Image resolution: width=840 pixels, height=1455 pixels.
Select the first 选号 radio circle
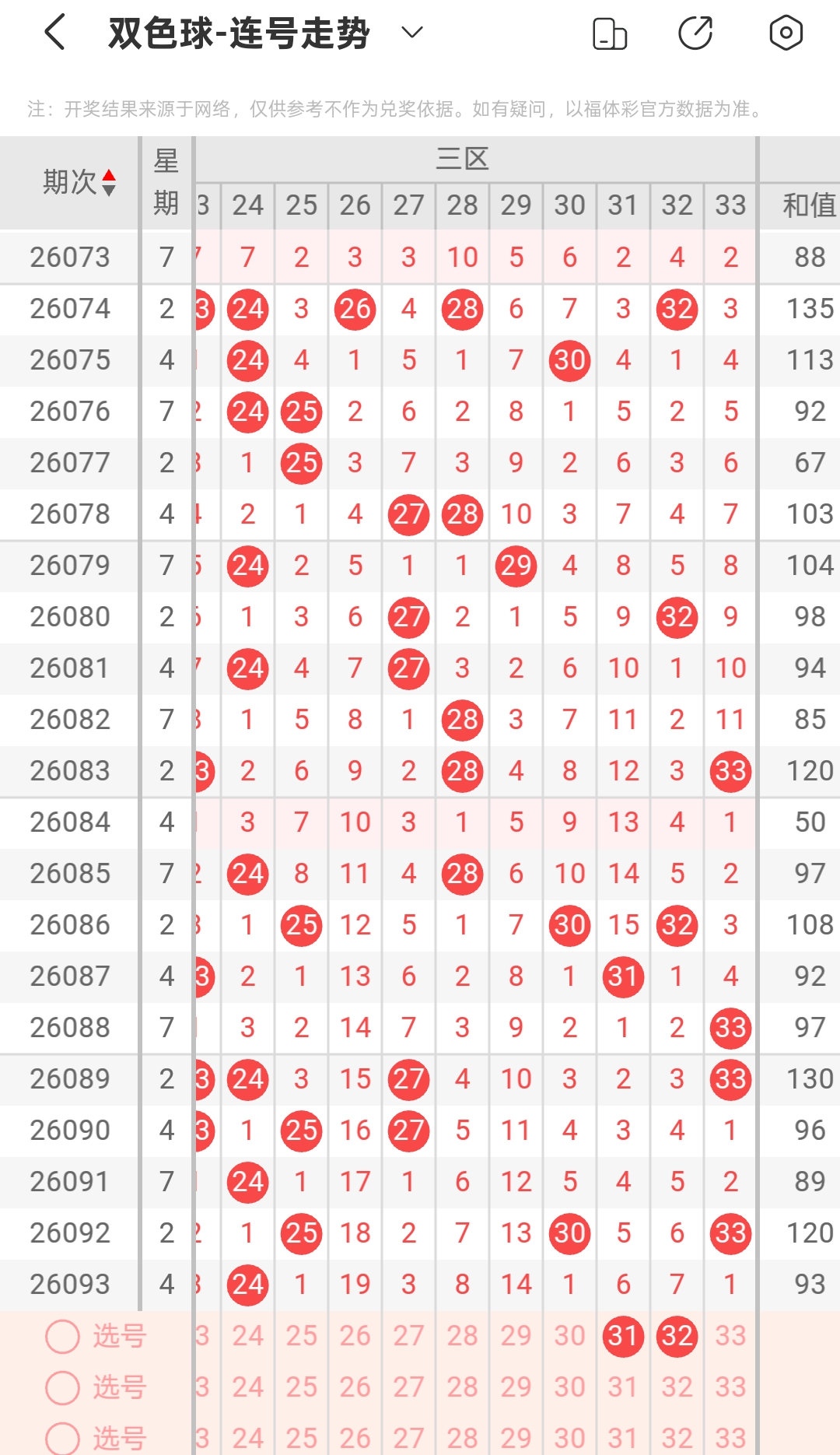pyautogui.click(x=63, y=1337)
